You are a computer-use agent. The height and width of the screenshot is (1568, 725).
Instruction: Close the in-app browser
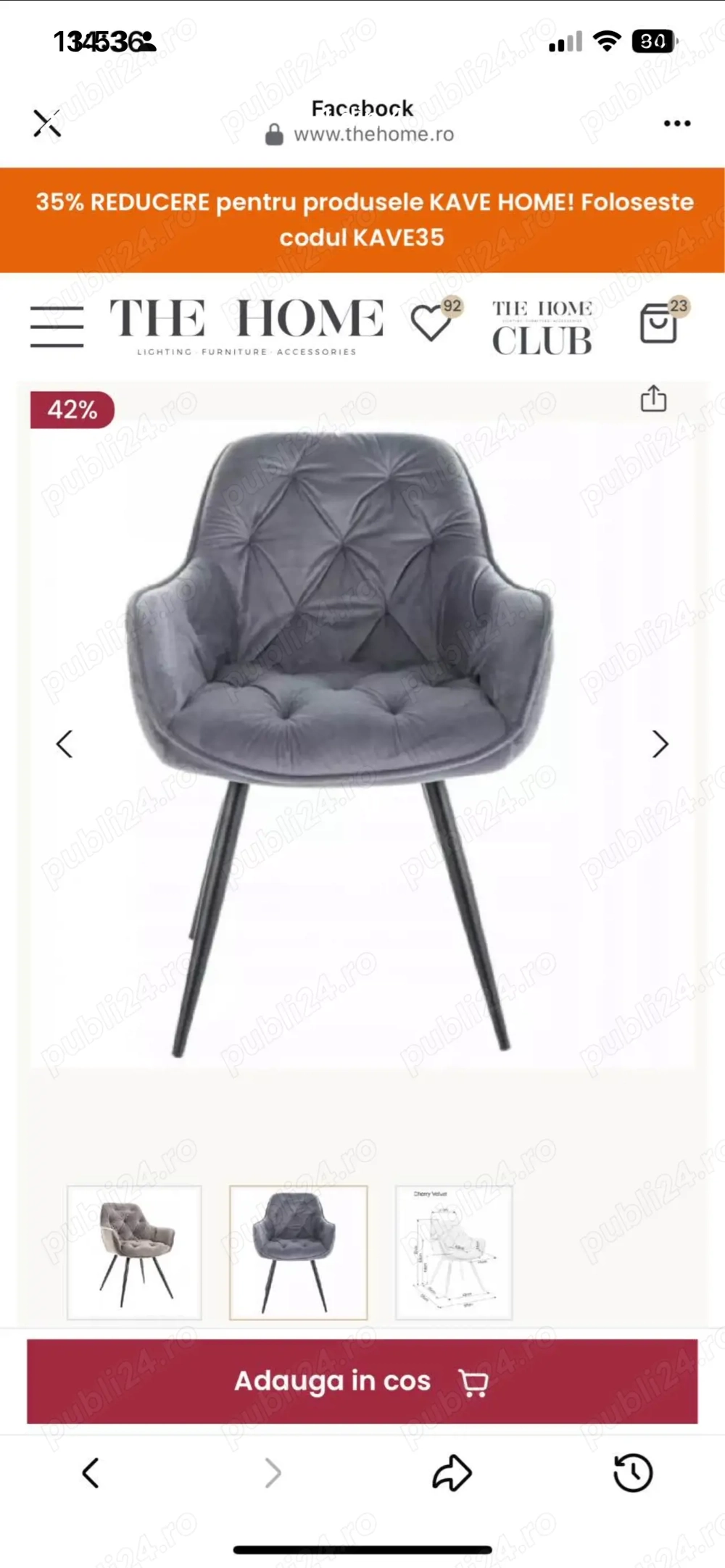[x=47, y=123]
